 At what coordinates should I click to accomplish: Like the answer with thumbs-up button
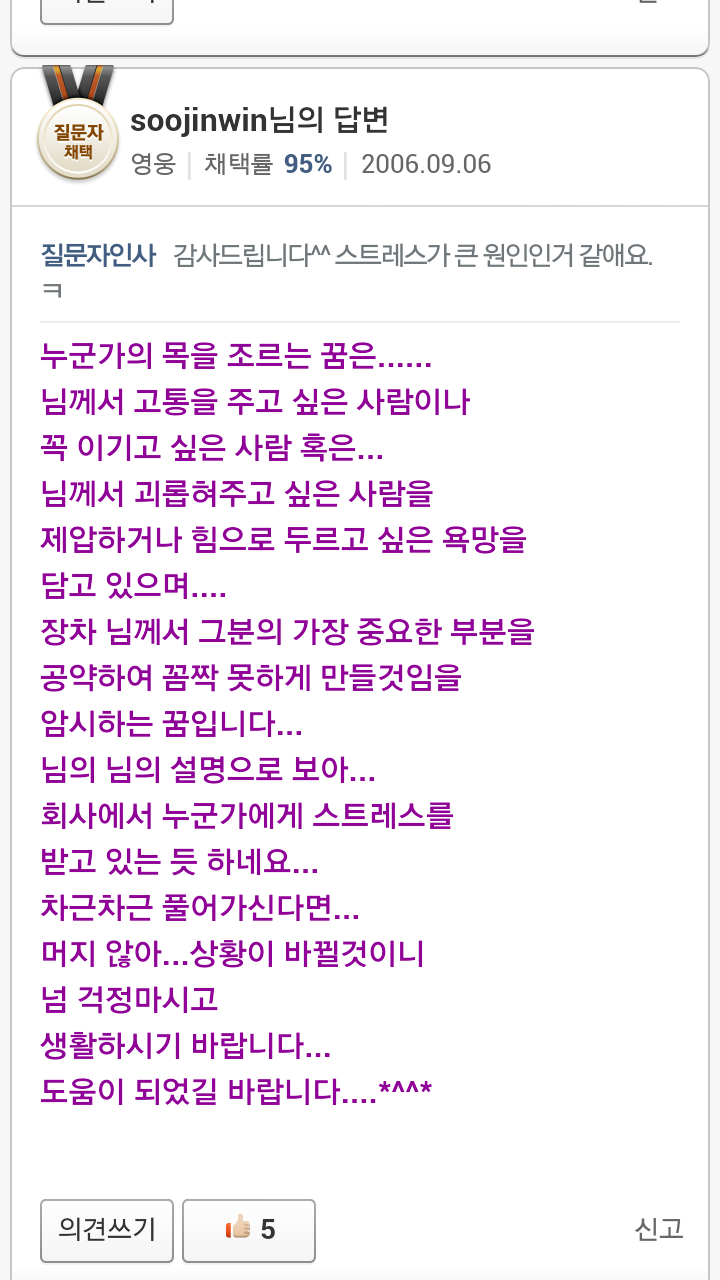(249, 1230)
